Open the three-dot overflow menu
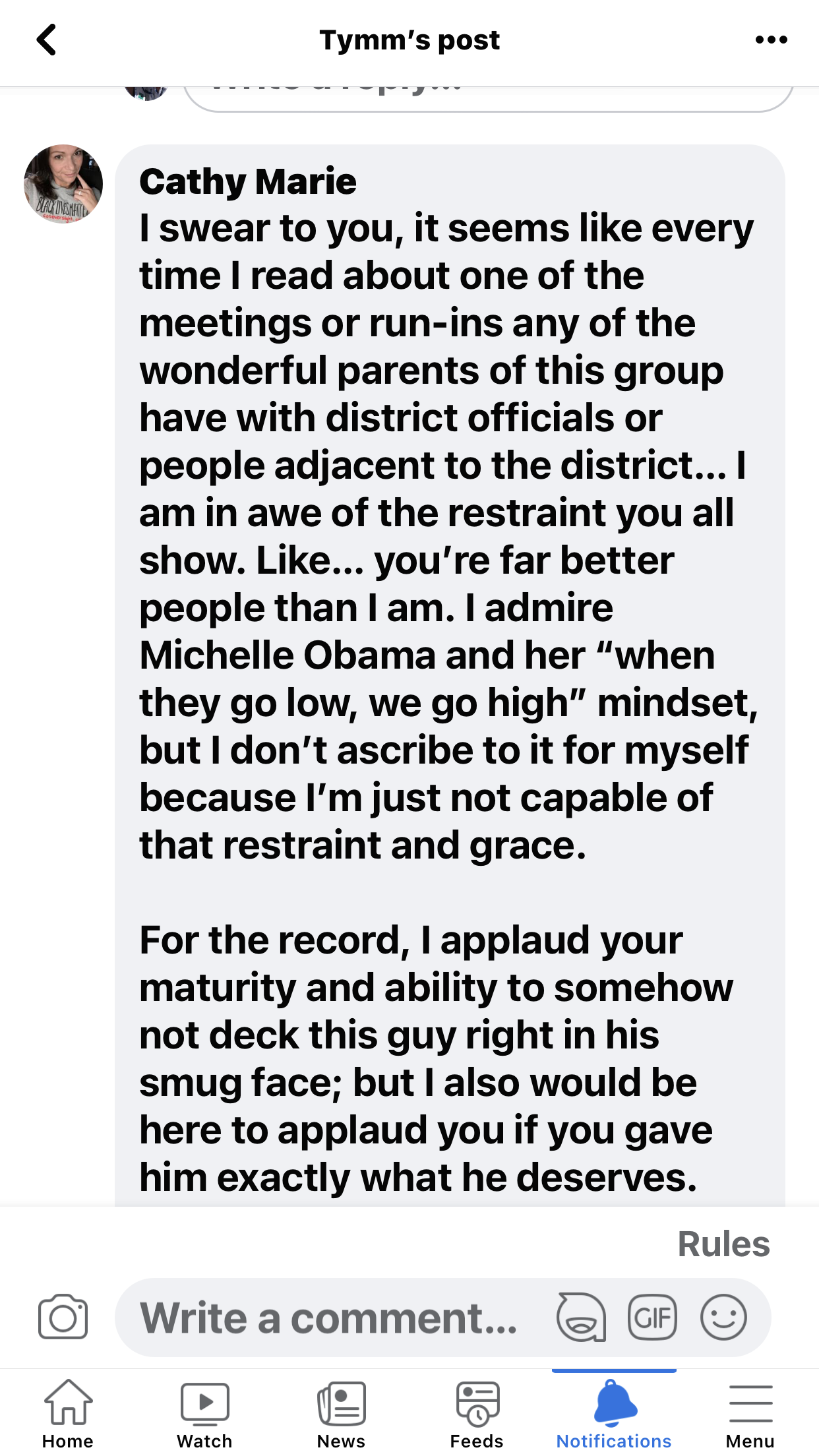This screenshot has width=819, height=1456. (x=771, y=40)
